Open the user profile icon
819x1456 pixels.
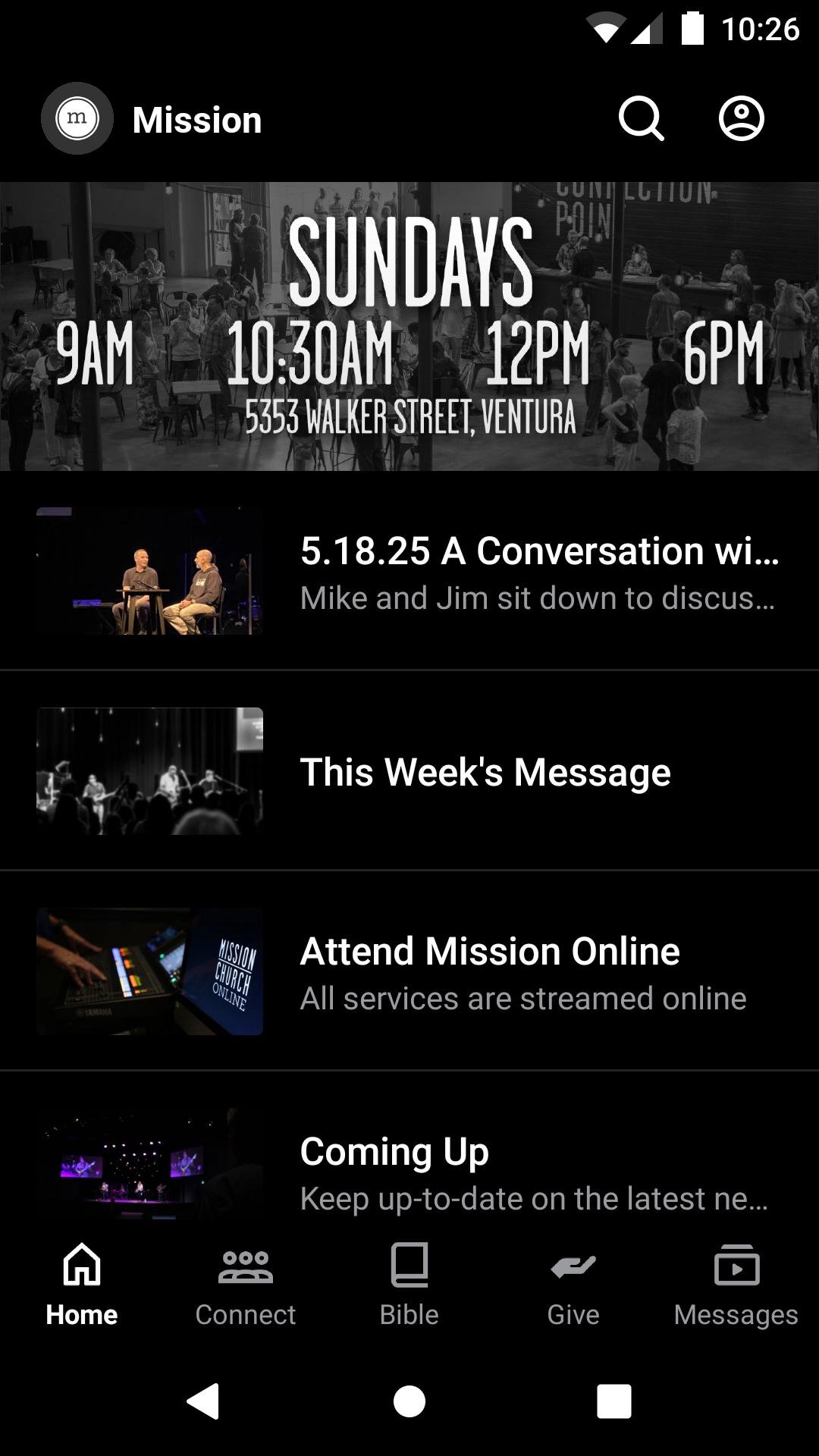(741, 119)
